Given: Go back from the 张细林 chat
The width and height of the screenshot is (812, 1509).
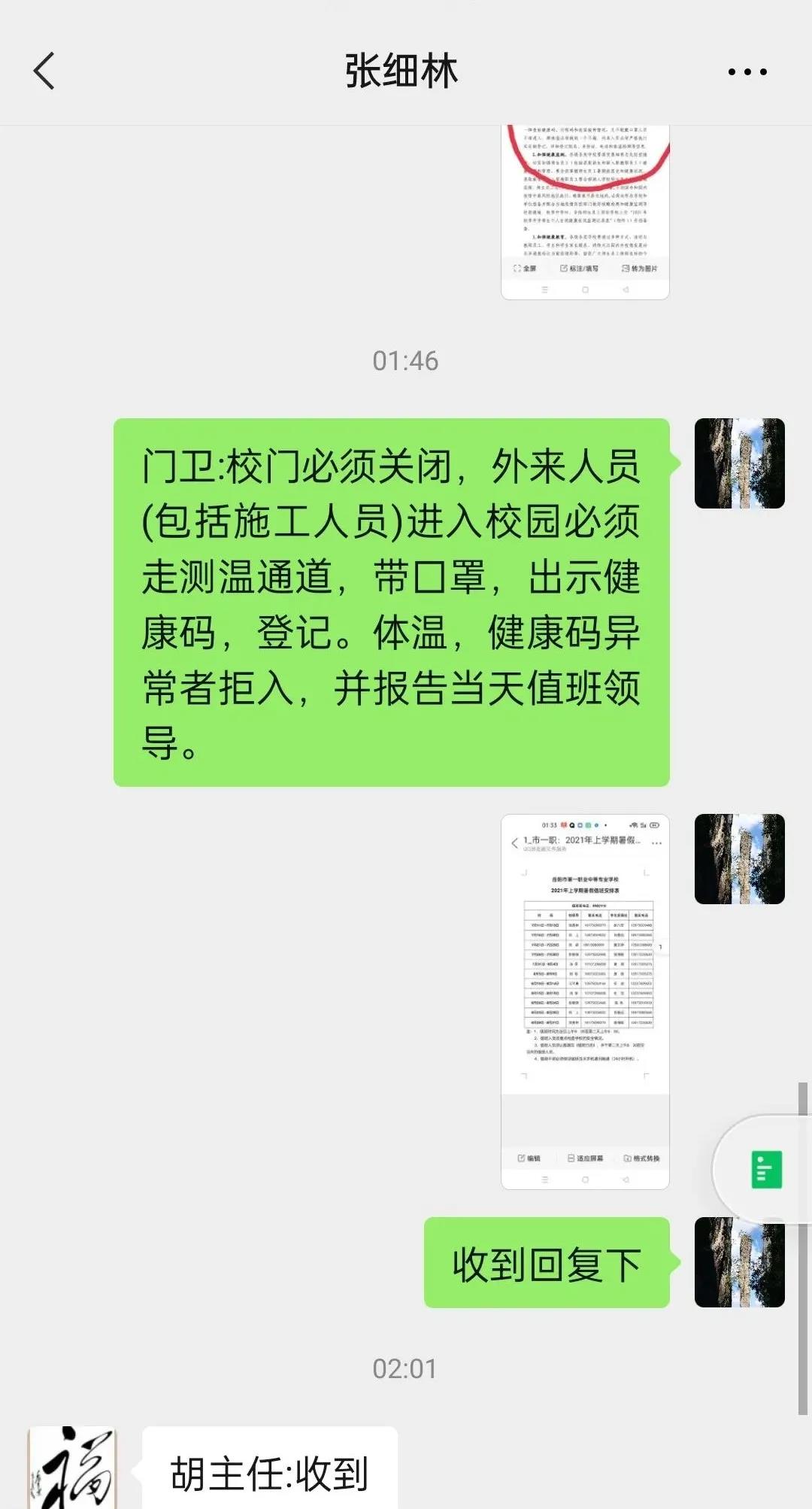Looking at the screenshot, I should tap(45, 71).
